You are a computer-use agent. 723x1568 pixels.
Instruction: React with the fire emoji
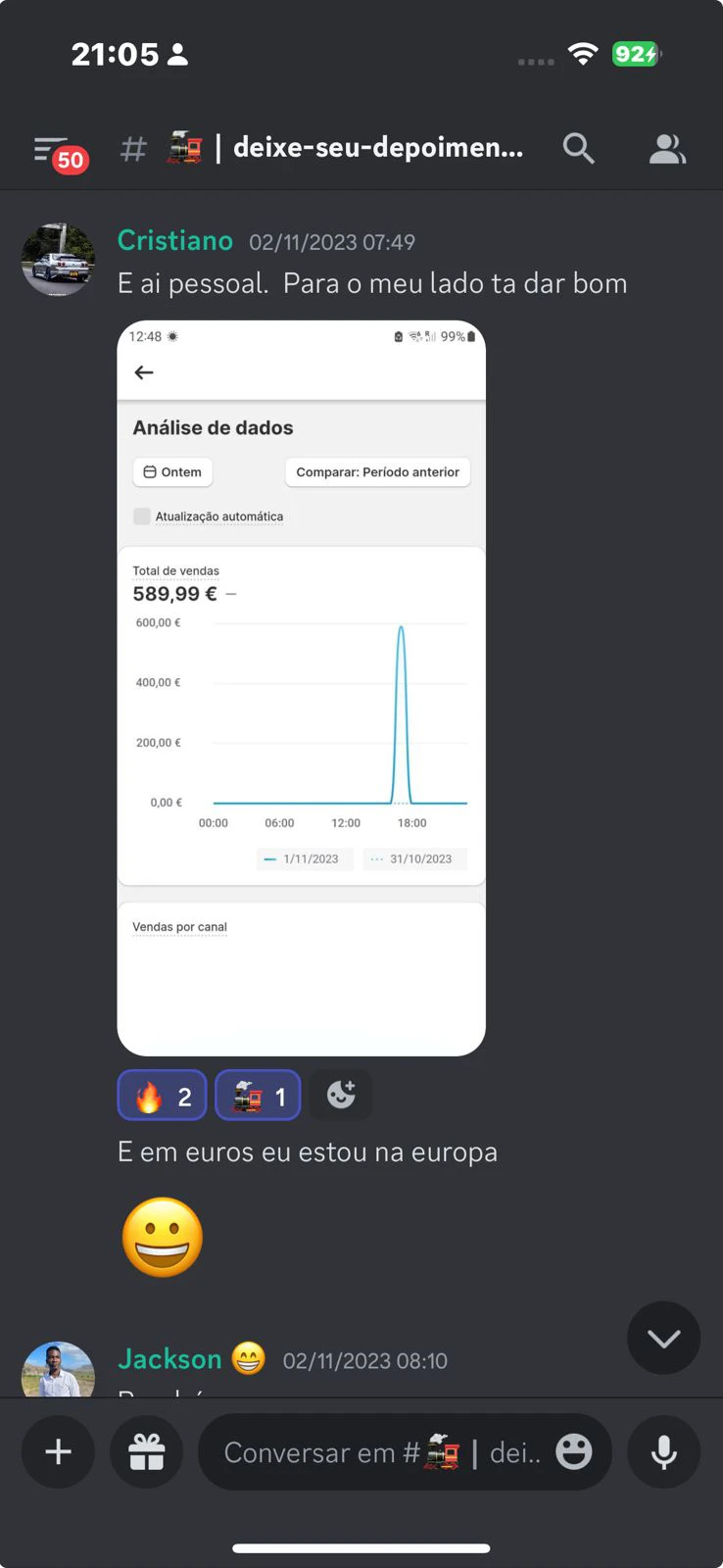coord(162,1096)
